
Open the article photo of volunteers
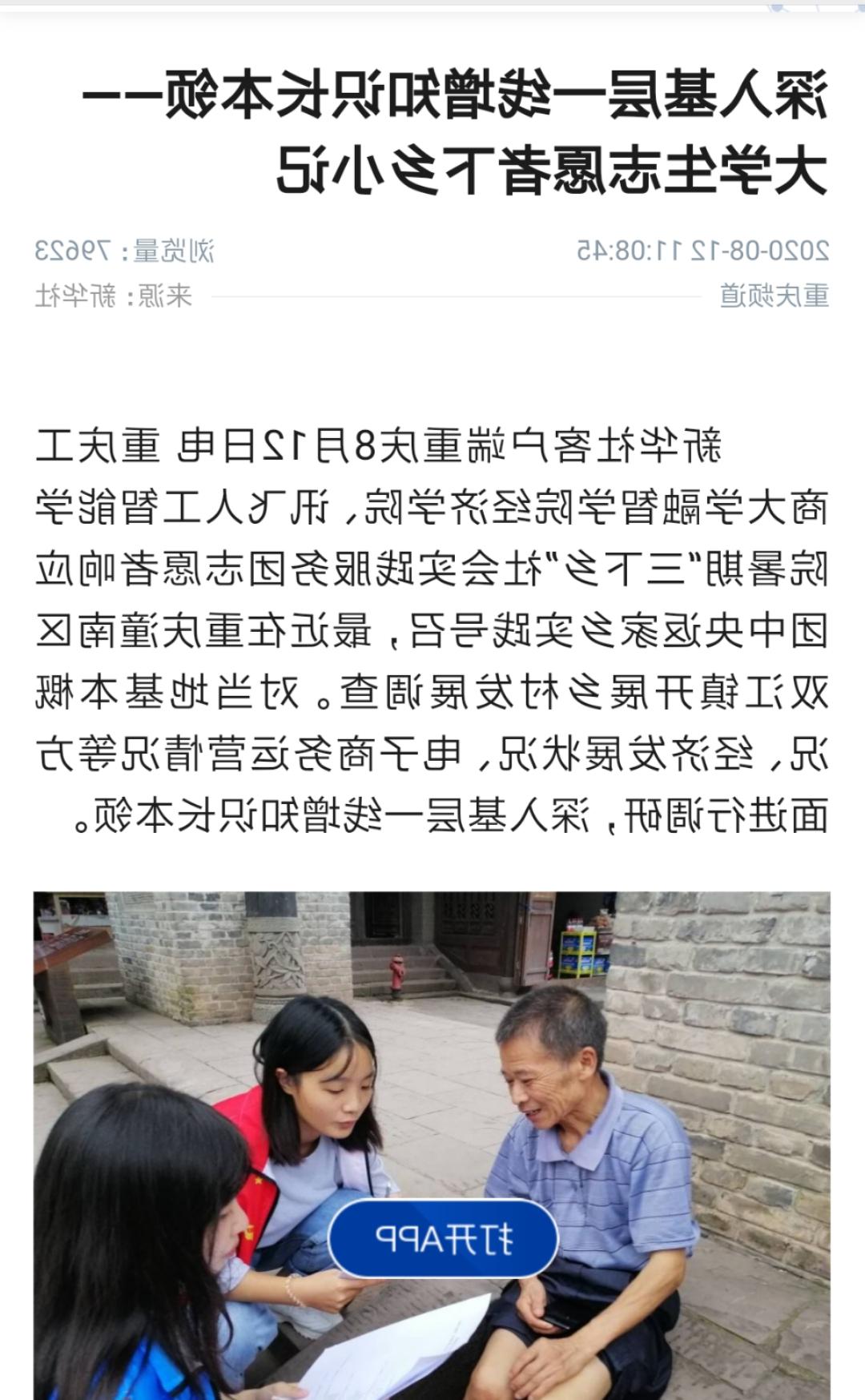coord(431,1041)
